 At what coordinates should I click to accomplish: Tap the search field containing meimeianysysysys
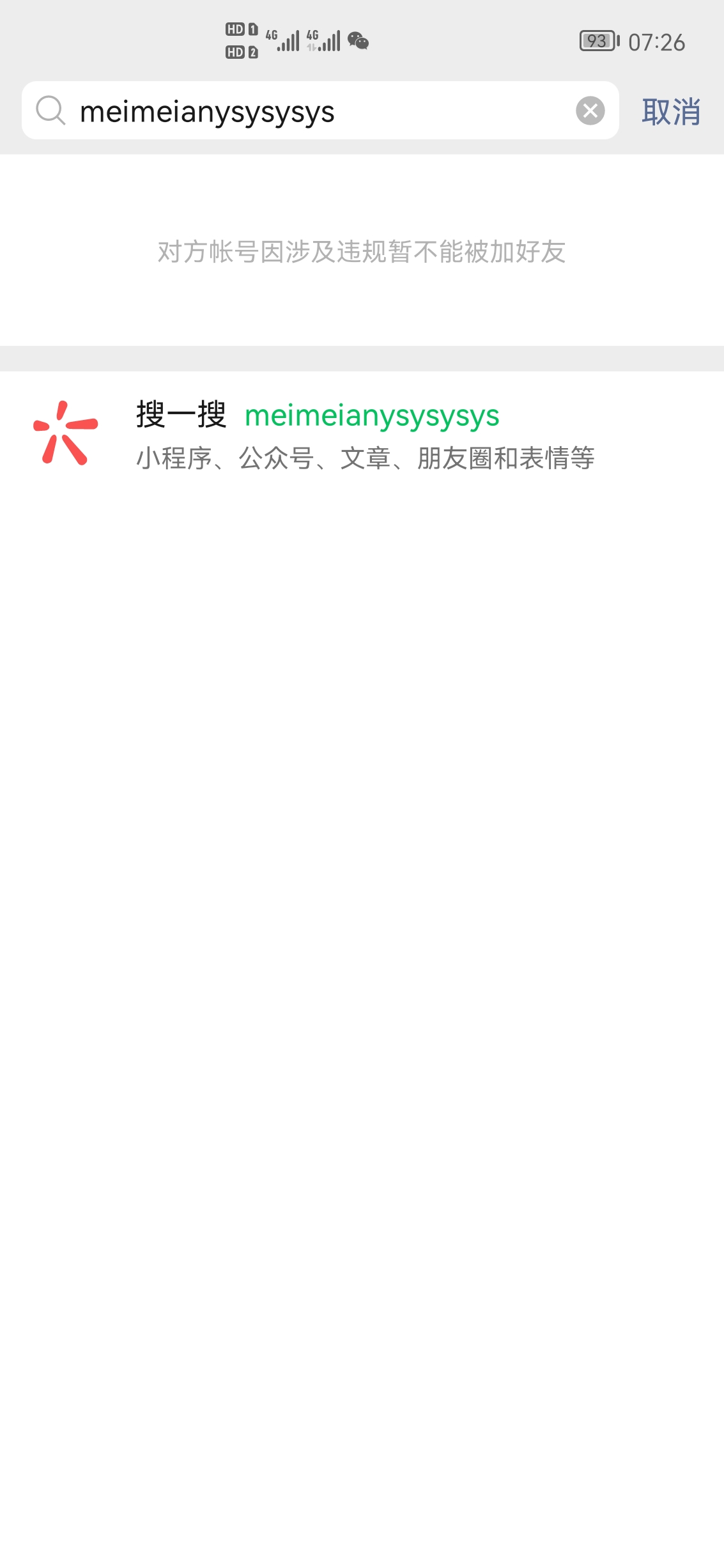(x=307, y=111)
